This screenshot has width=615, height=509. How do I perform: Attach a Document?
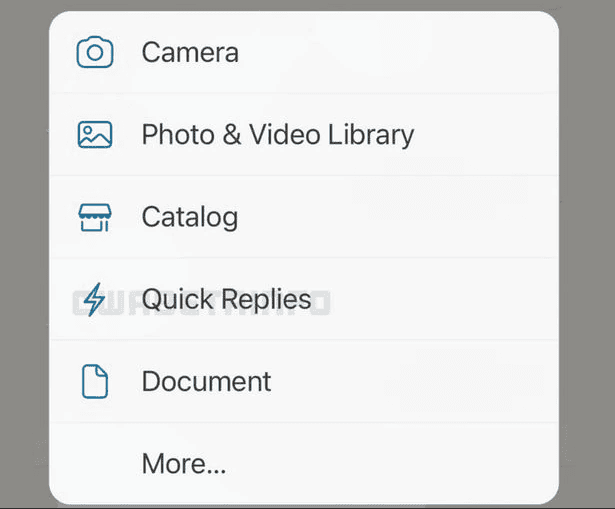pos(206,381)
